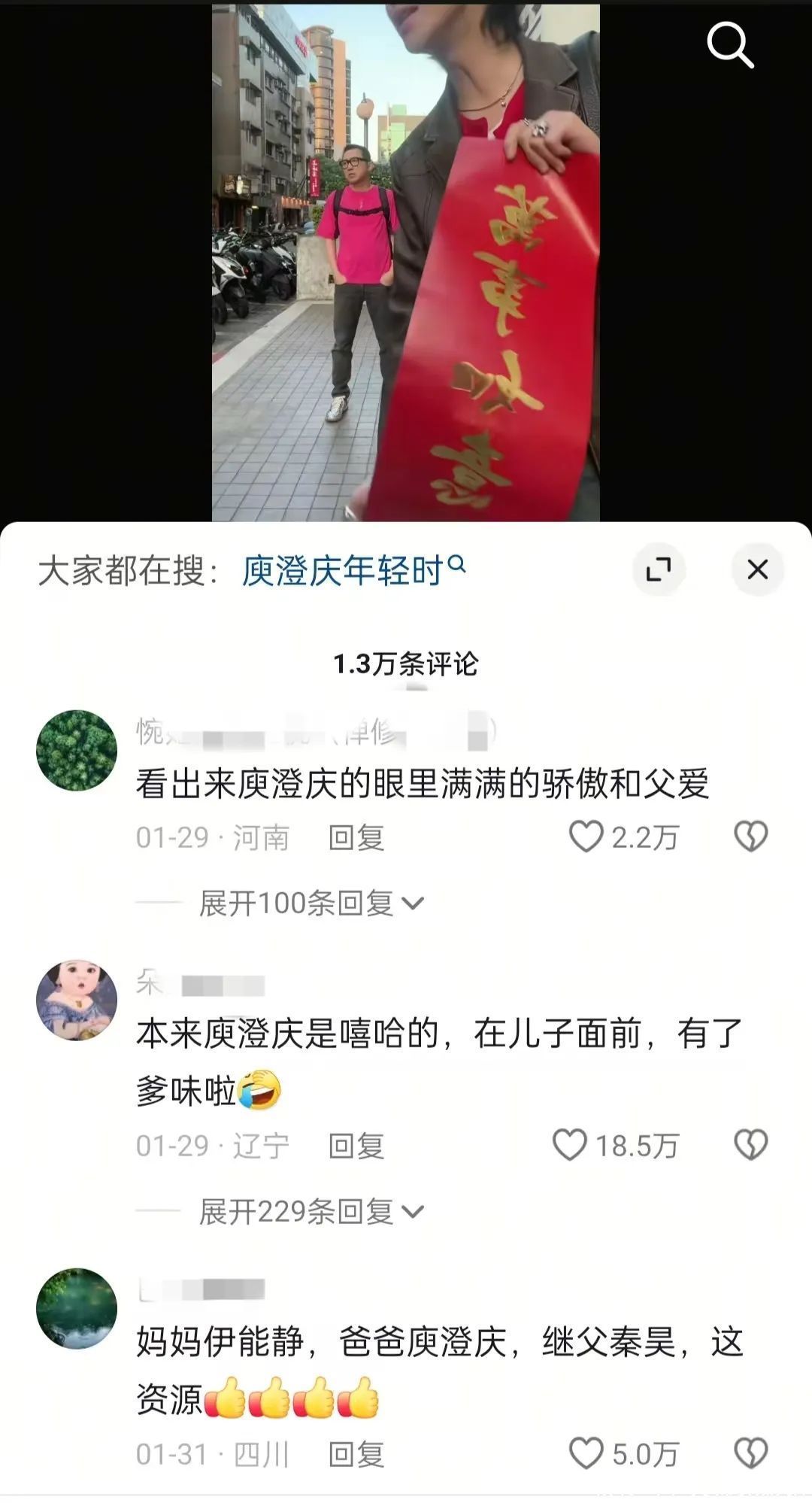Open profile of the 四川 commenter's avatar
This screenshot has width=812, height=1503.
[77, 1308]
